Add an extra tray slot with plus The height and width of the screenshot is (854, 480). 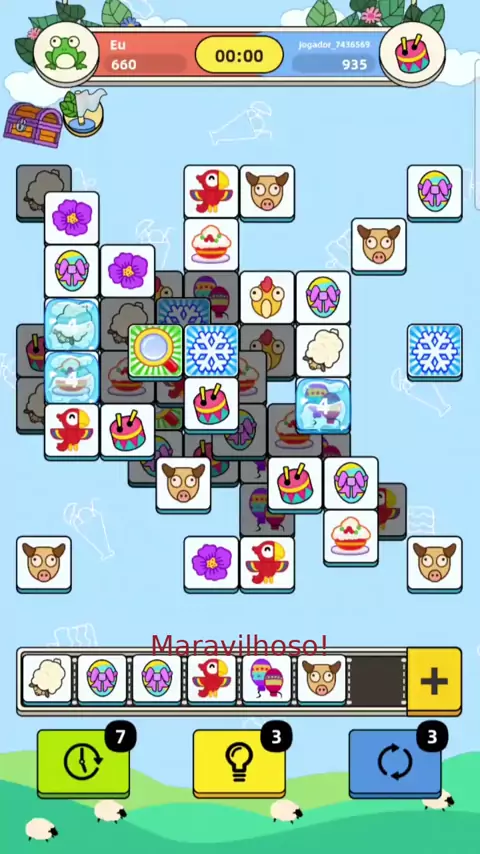click(x=434, y=681)
